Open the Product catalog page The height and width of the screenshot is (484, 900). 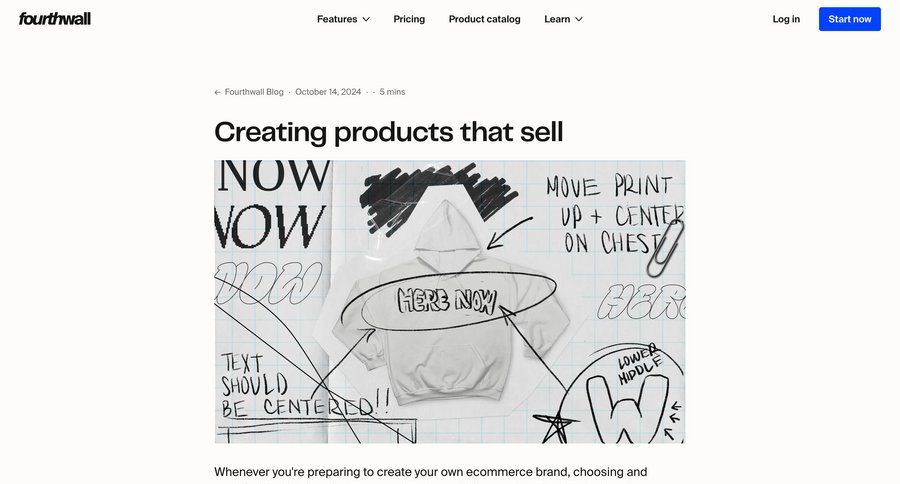(x=484, y=19)
